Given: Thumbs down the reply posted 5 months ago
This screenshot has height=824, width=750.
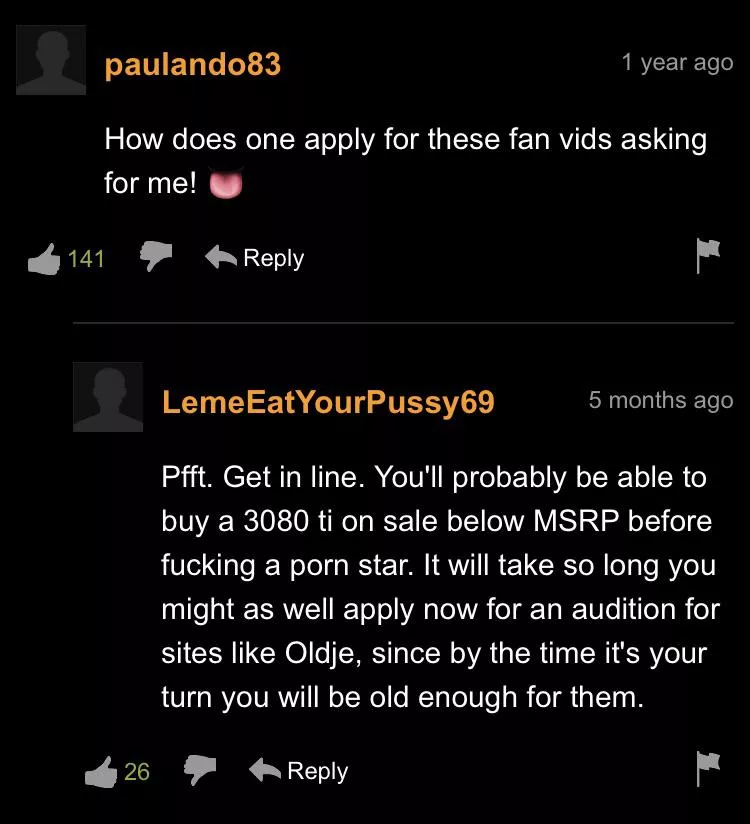Looking at the screenshot, I should [200, 770].
